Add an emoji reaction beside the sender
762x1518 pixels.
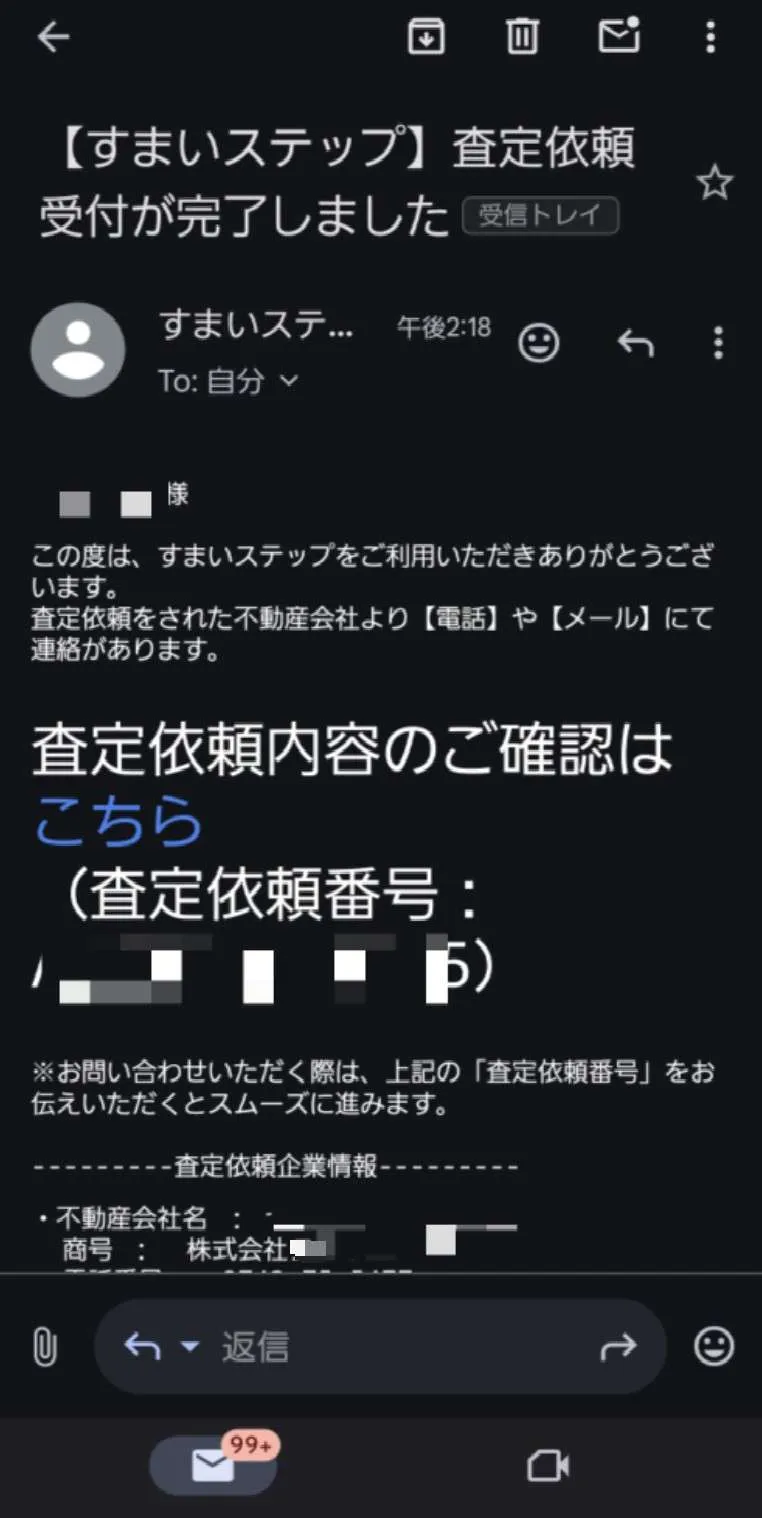[538, 344]
